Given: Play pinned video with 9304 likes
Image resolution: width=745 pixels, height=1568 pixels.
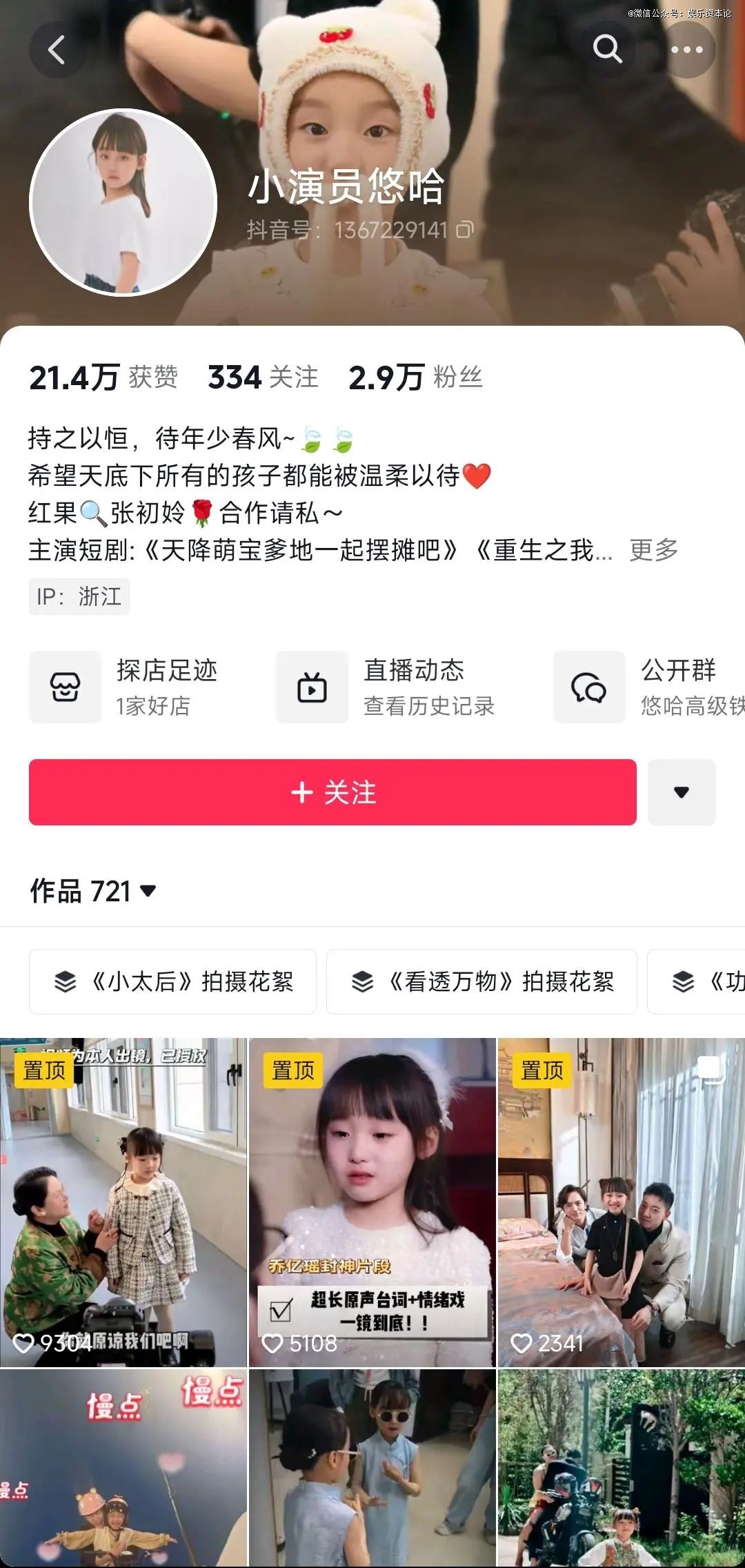Looking at the screenshot, I should [123, 1202].
